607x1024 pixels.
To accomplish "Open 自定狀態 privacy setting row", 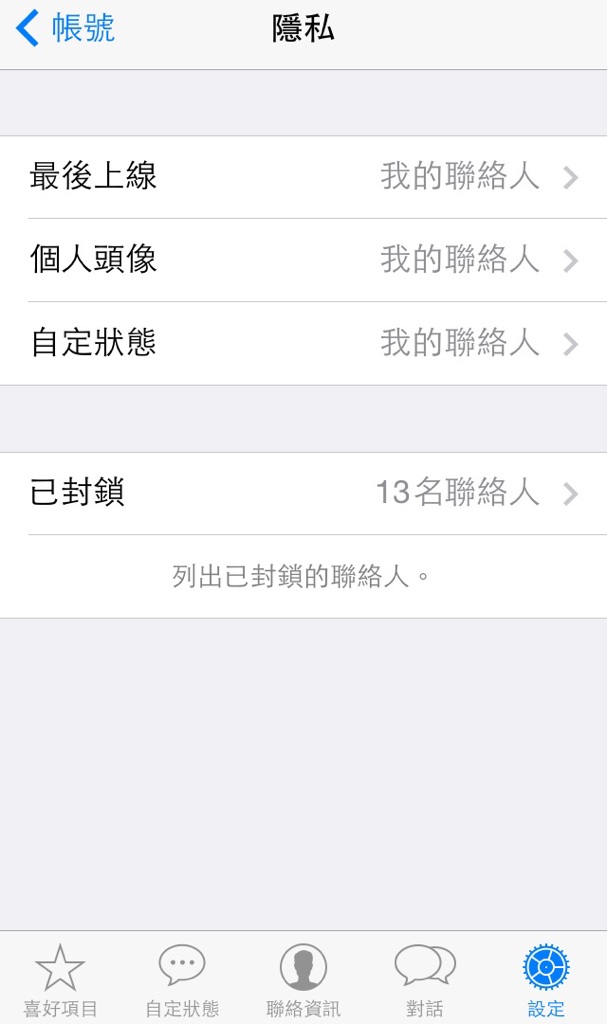I will point(303,344).
